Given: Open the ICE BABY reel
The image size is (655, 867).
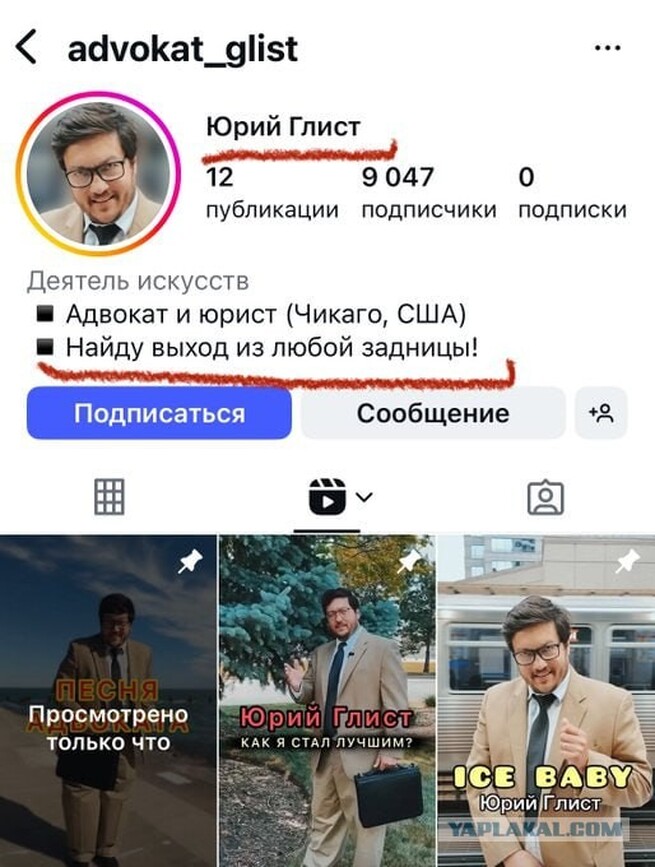Looking at the screenshot, I should point(546,700).
